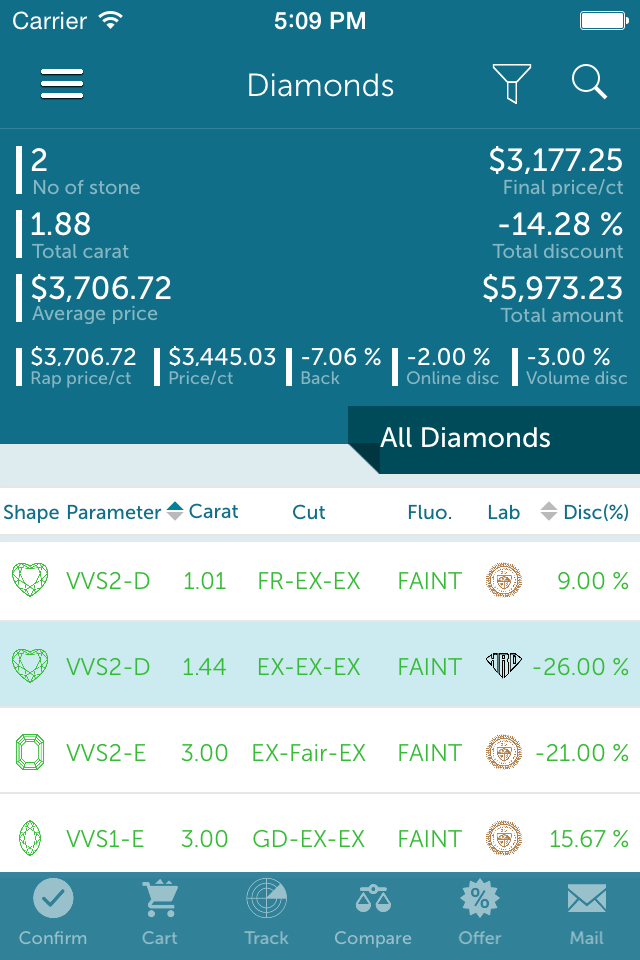The image size is (640, 960).
Task: View the 3.00 carat VVS1-E diamond
Action: pos(320,838)
